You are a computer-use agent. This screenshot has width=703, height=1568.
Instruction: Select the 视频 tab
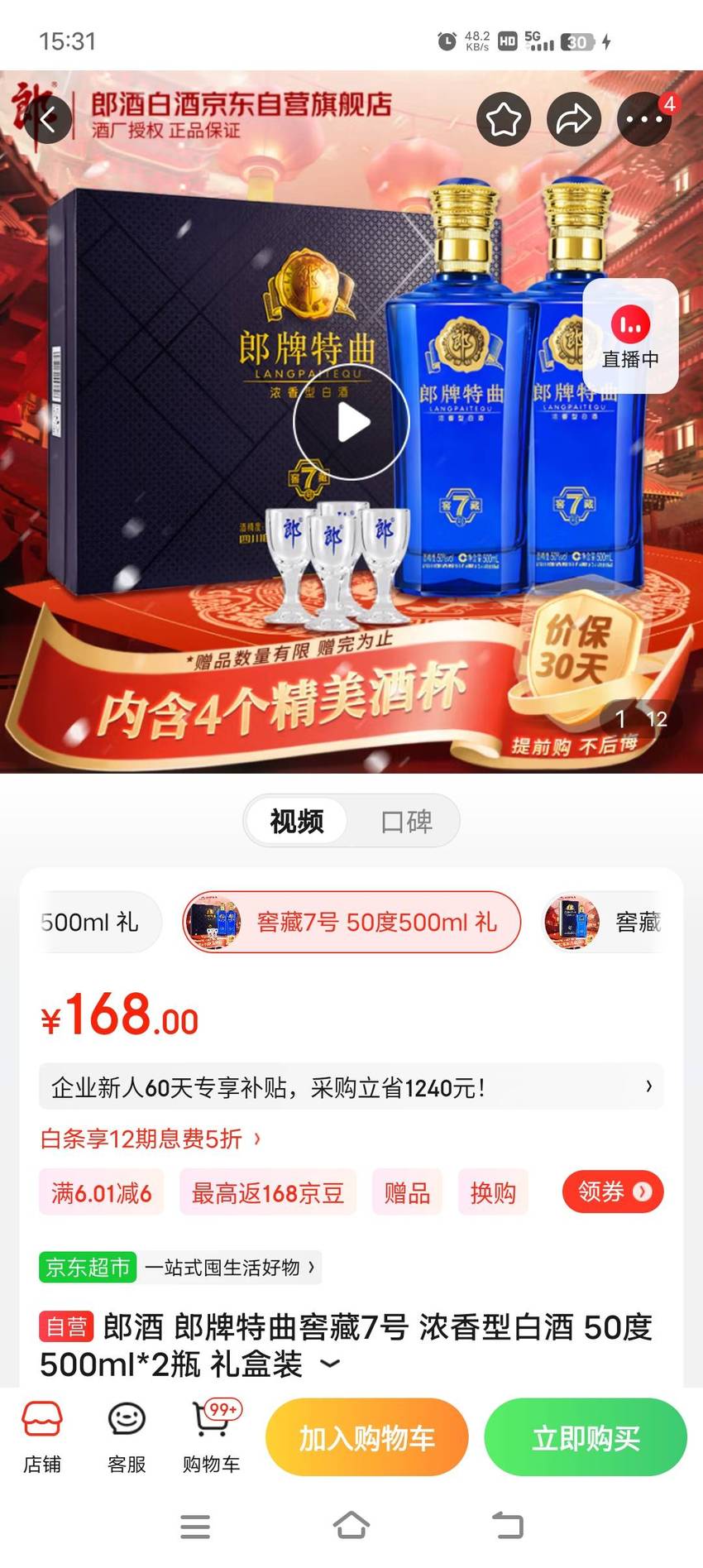point(297,821)
